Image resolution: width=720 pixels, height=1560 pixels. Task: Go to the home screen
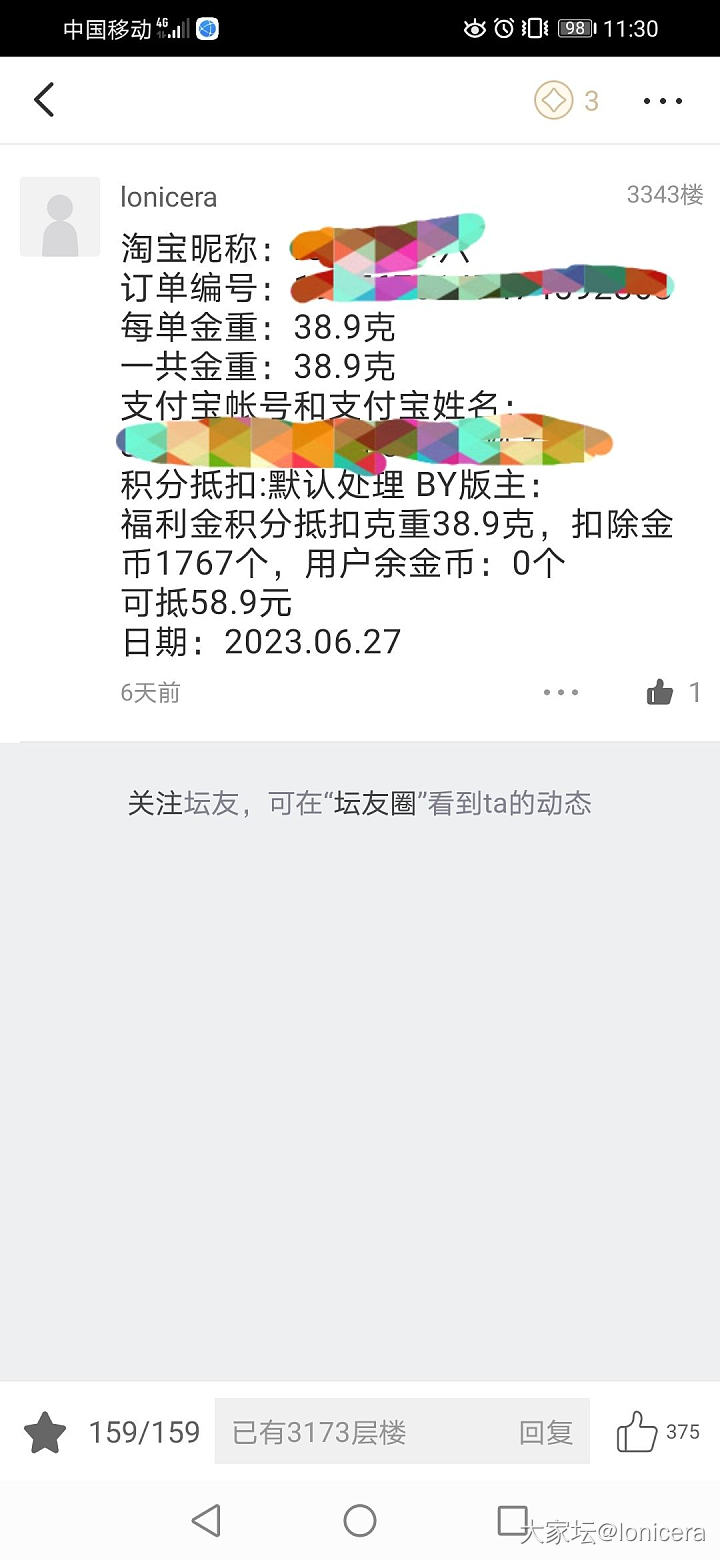(360, 1521)
